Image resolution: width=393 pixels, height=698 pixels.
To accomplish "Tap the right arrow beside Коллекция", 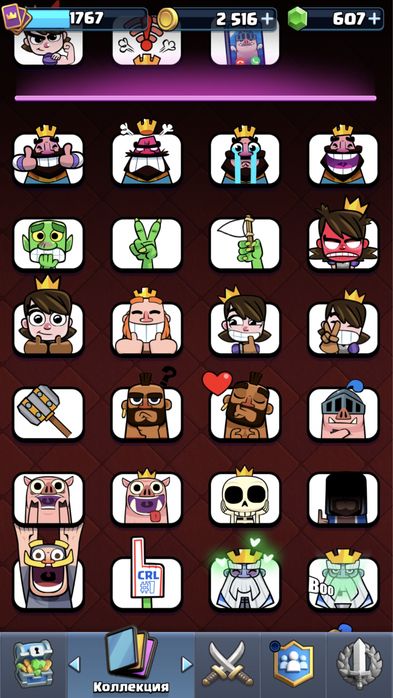I will 187,664.
